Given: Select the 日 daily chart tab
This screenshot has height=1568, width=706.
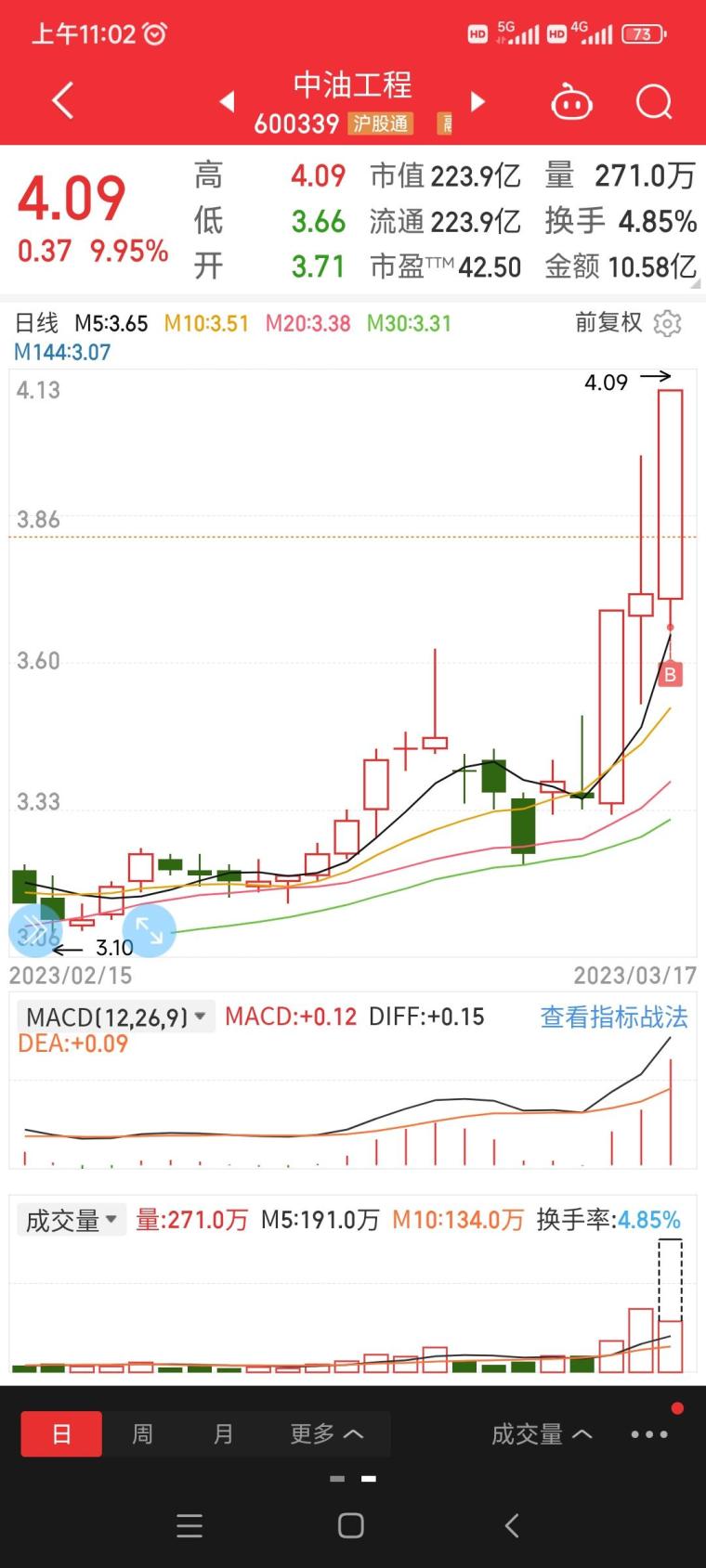Looking at the screenshot, I should pyautogui.click(x=61, y=1433).
